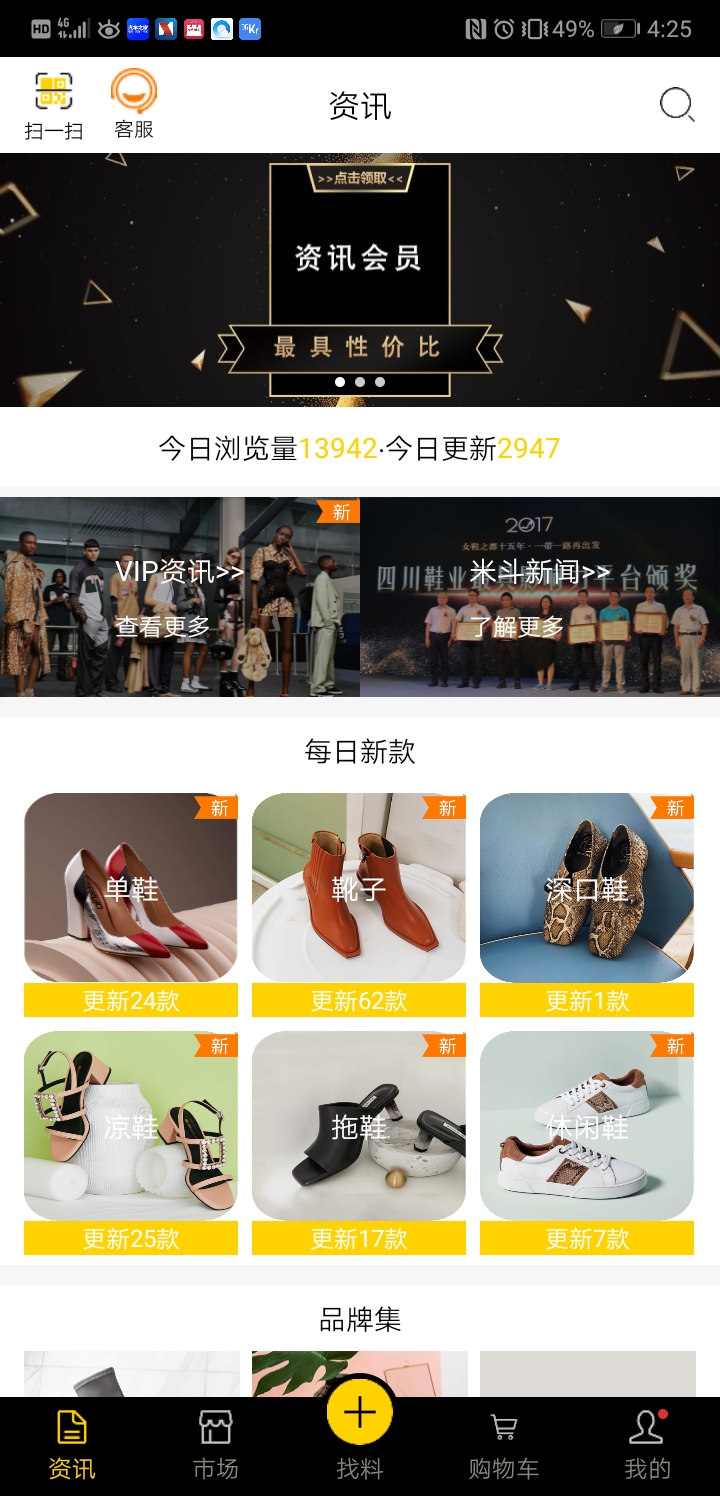Tap the search magnifier icon
This screenshot has height=1496, width=720.
coord(676,105)
